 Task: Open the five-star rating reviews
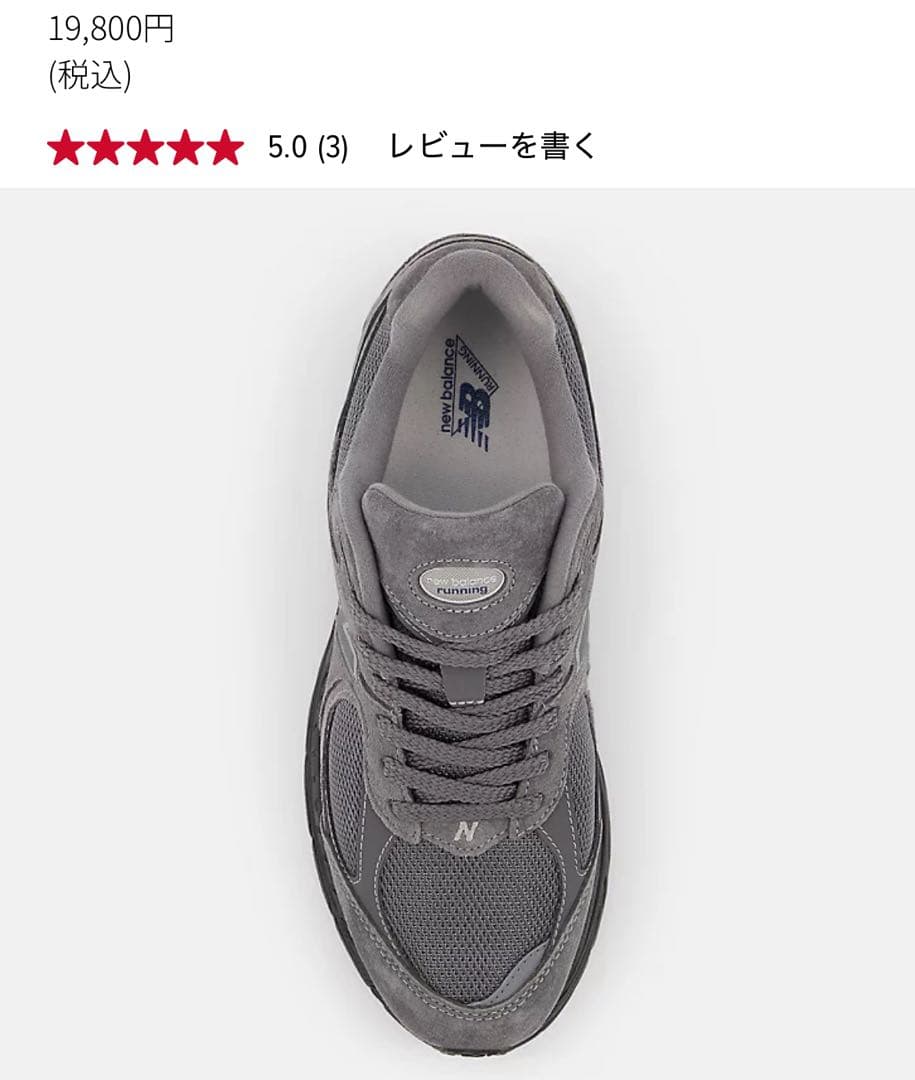(145, 148)
